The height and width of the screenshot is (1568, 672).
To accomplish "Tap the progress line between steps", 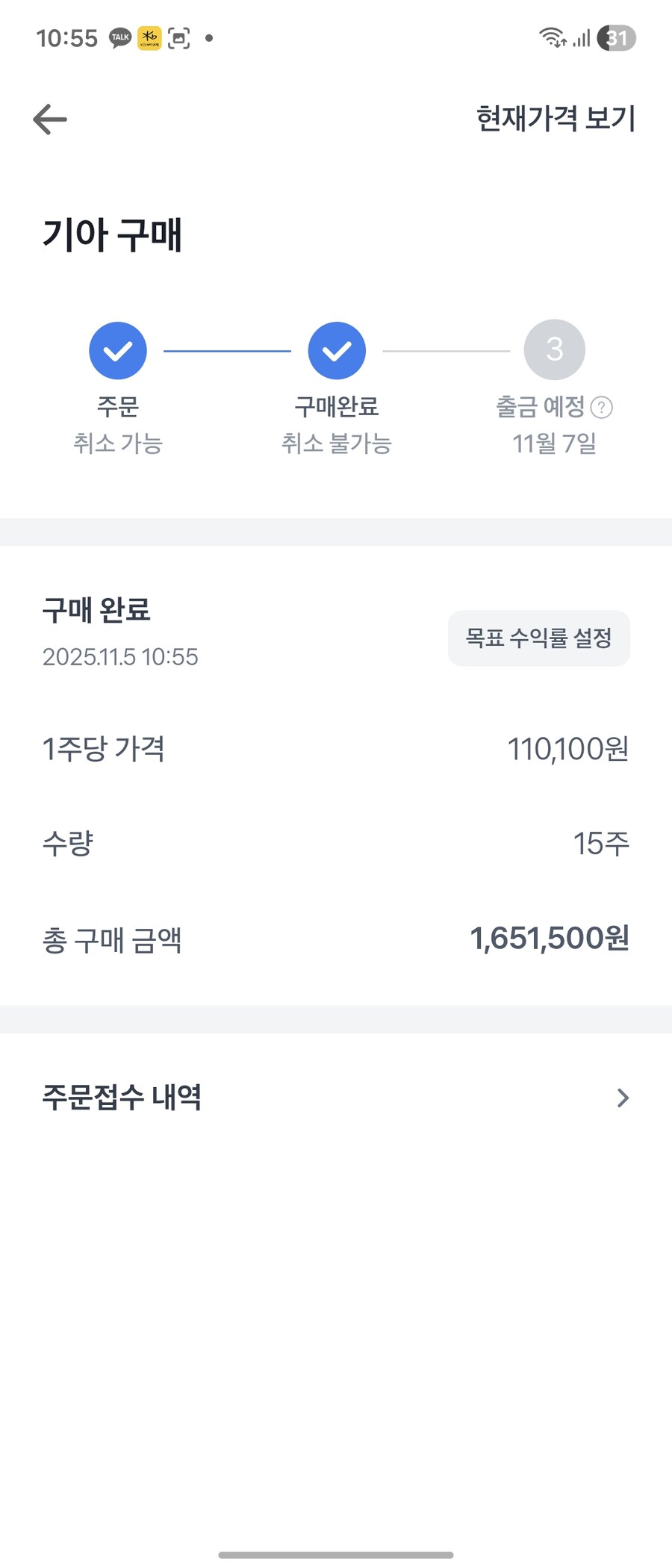I will coord(227,349).
